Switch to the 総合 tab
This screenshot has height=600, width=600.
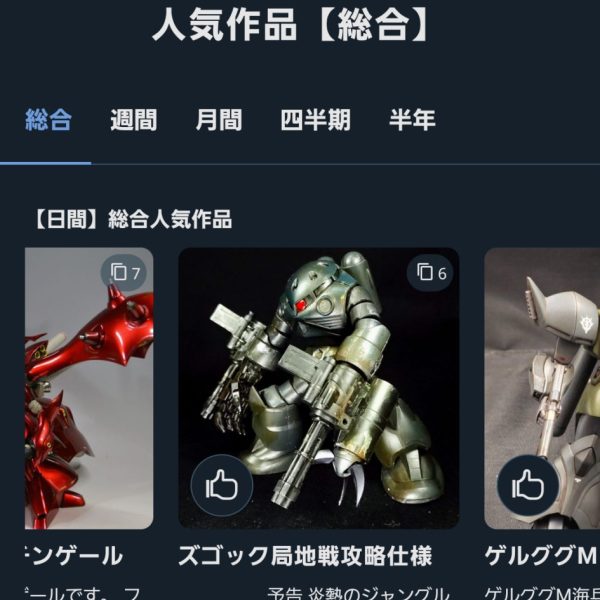(48, 121)
